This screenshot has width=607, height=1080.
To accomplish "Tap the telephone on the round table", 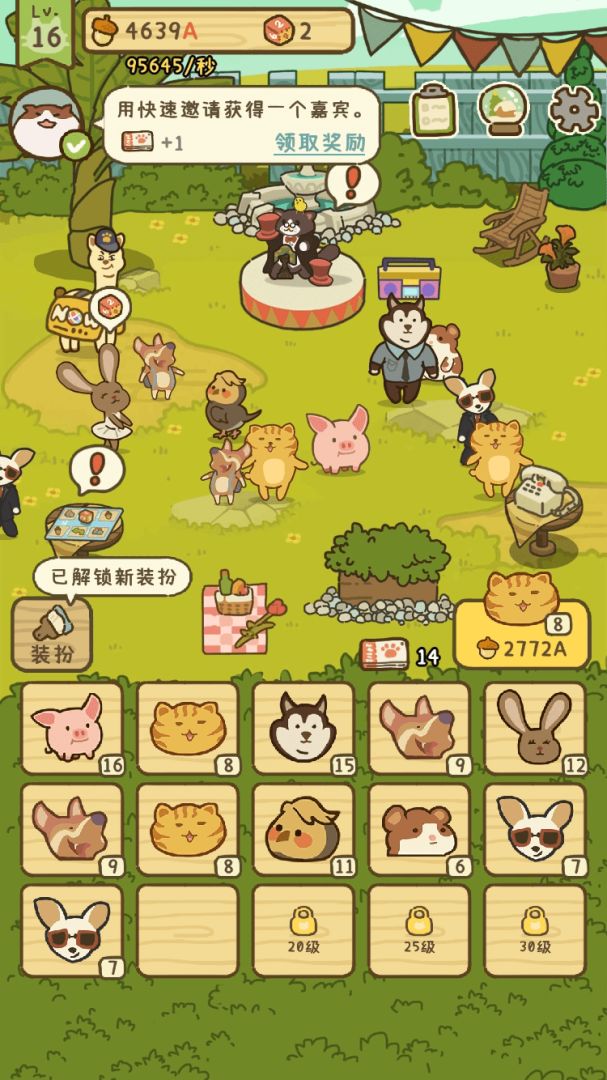I will [544, 492].
